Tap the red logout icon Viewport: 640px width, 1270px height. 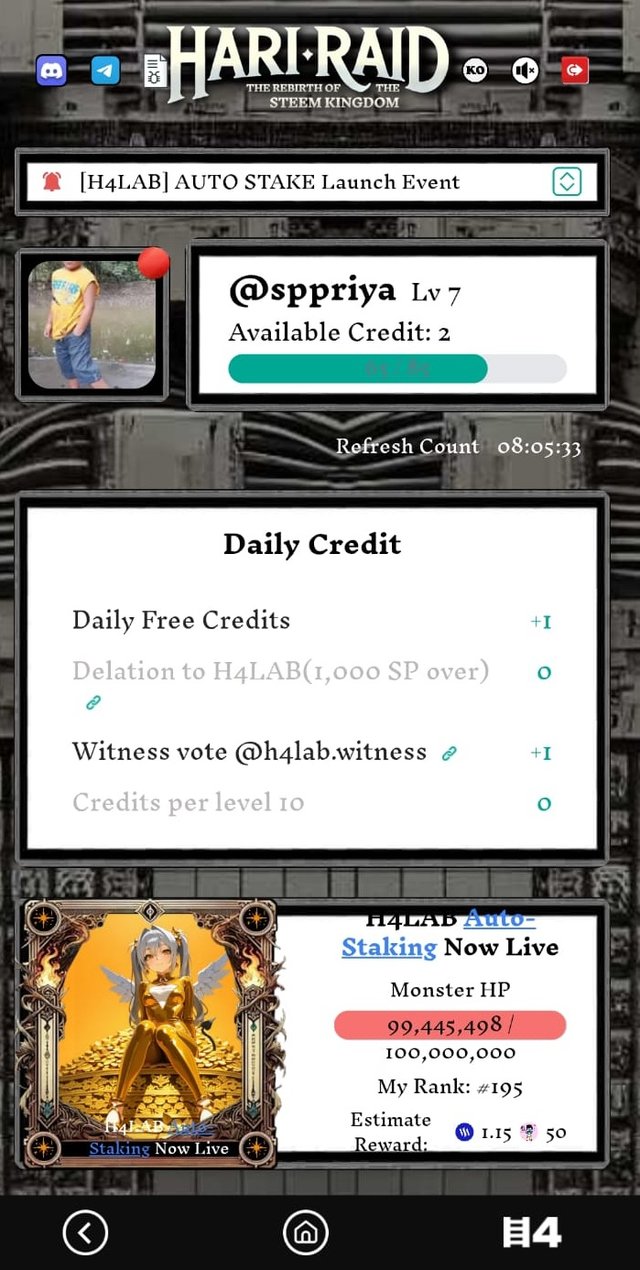point(575,70)
